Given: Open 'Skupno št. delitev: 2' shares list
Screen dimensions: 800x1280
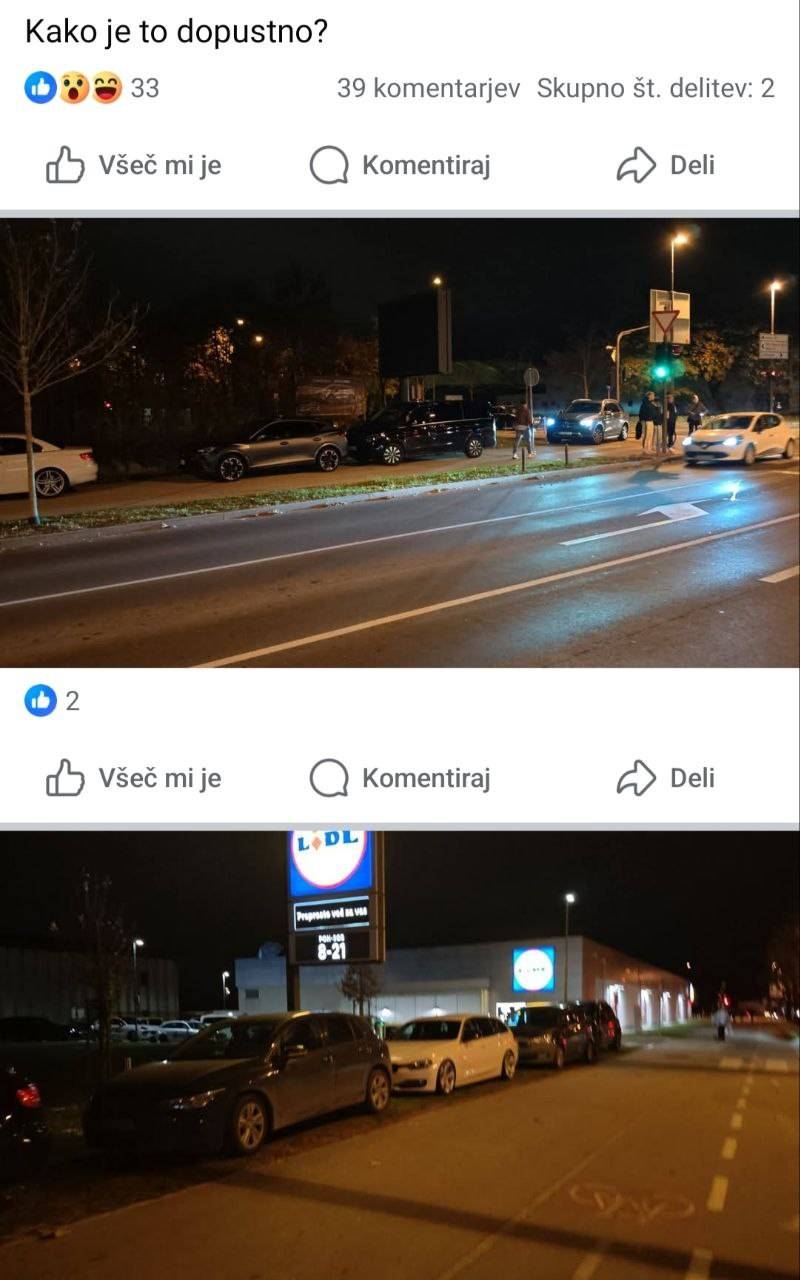Looking at the screenshot, I should [x=655, y=88].
